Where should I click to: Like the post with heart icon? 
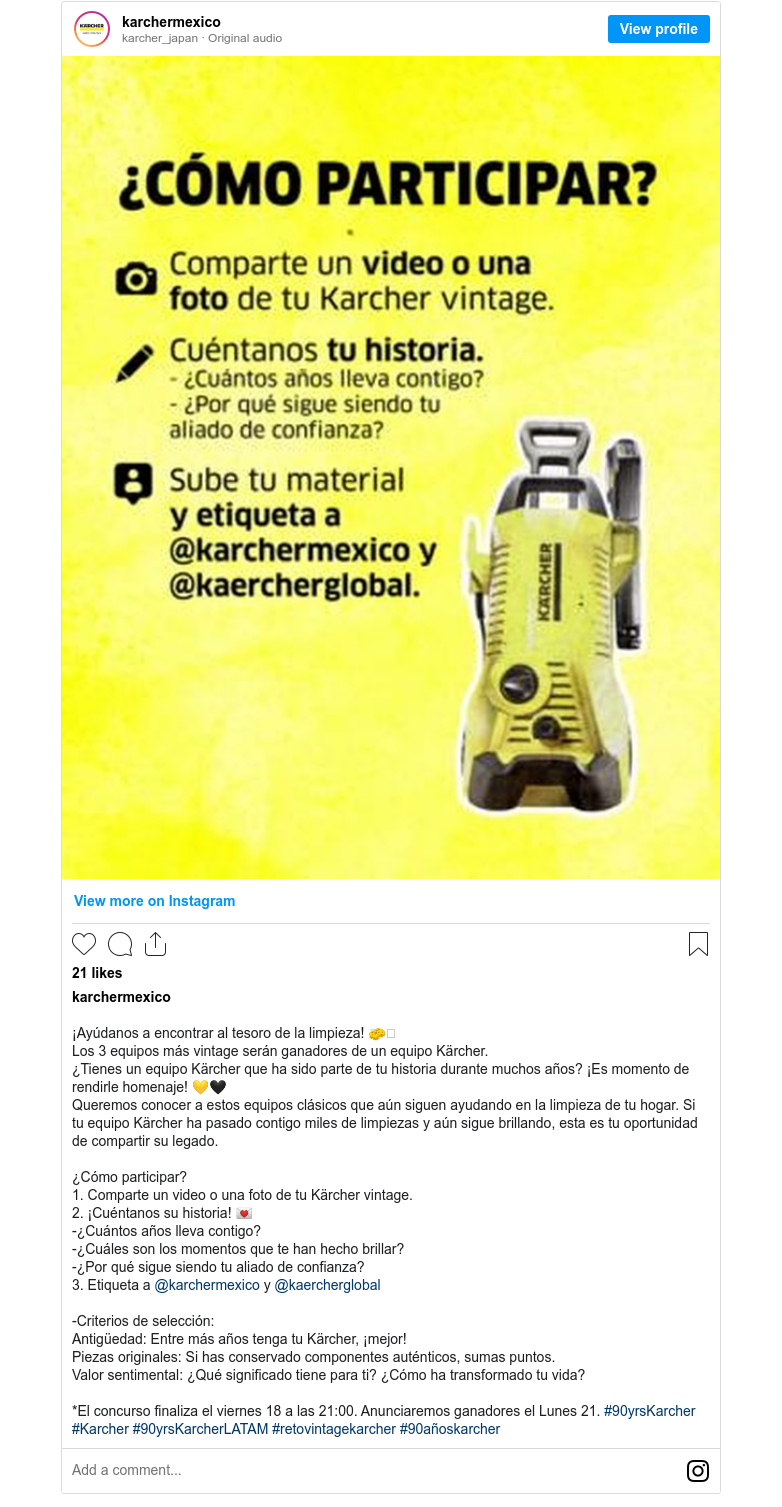[x=84, y=944]
